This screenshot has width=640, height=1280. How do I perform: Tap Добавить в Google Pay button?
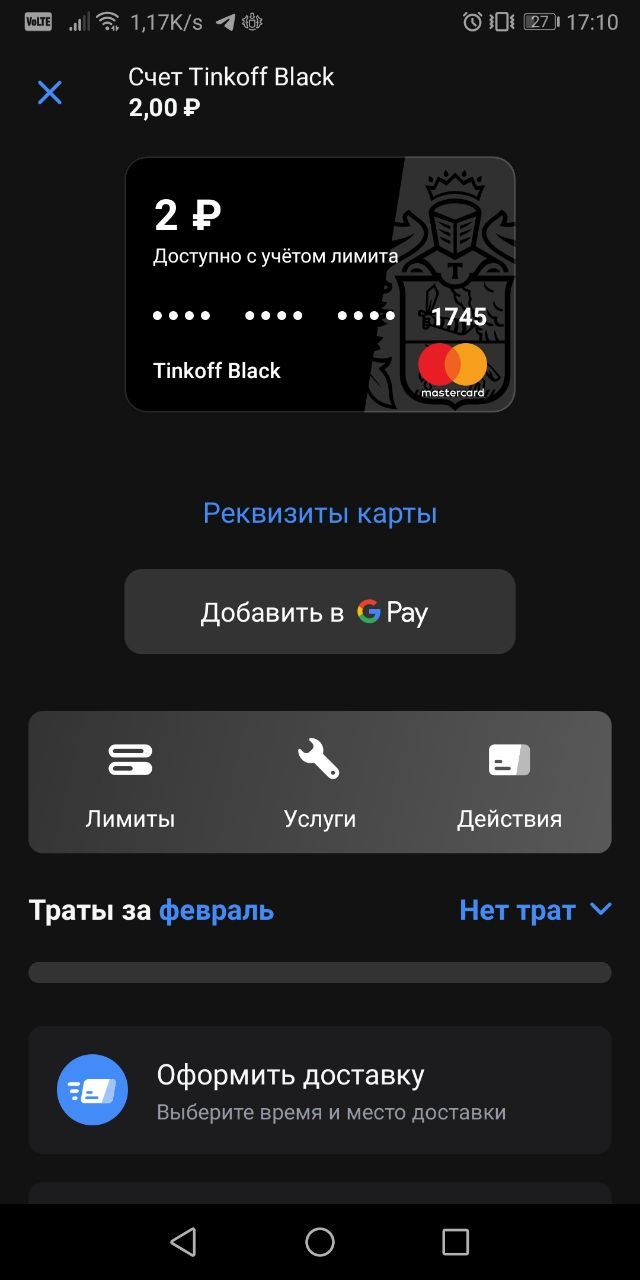tap(320, 612)
